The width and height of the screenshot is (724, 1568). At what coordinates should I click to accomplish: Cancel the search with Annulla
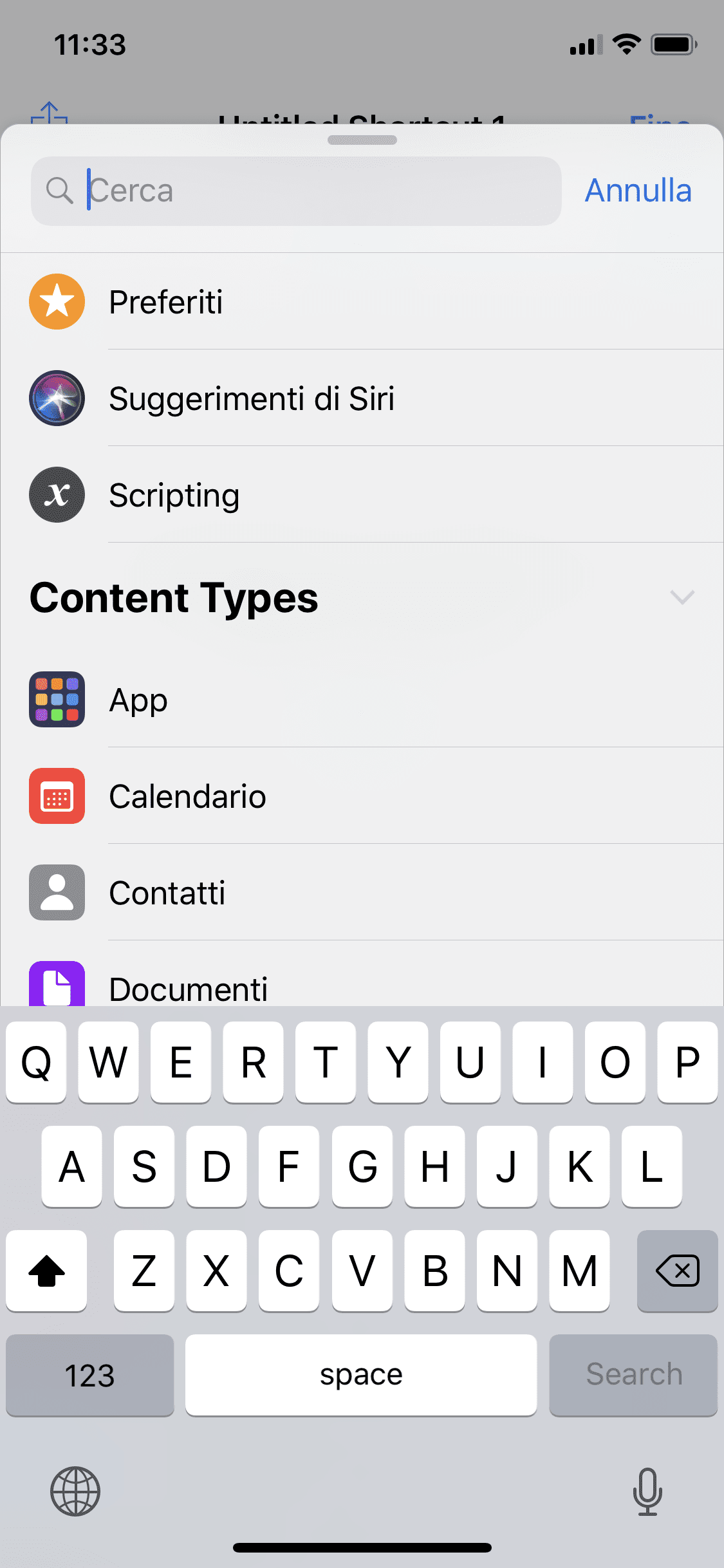638,191
